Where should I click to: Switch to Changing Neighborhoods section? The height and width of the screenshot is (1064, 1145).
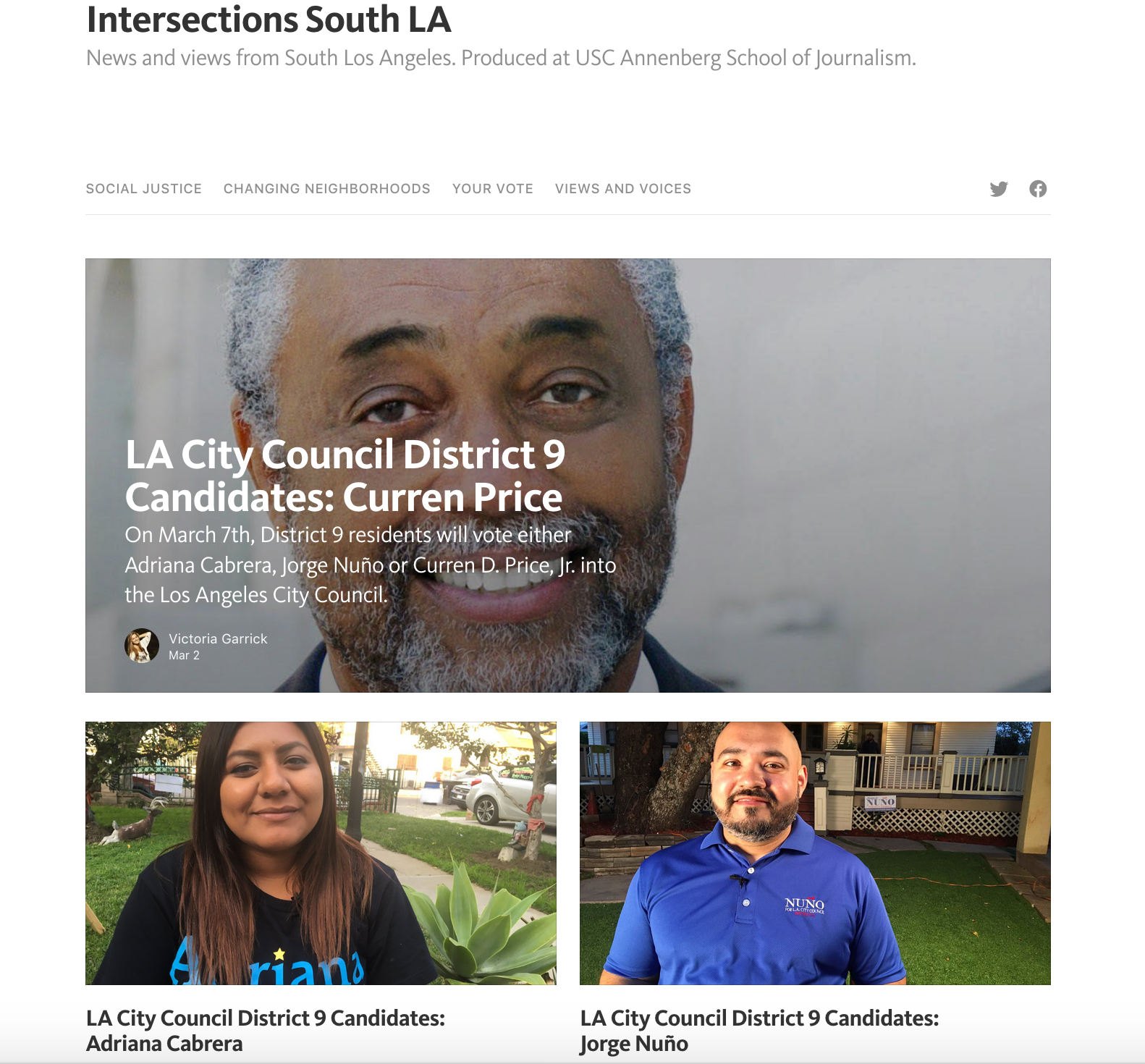click(326, 189)
